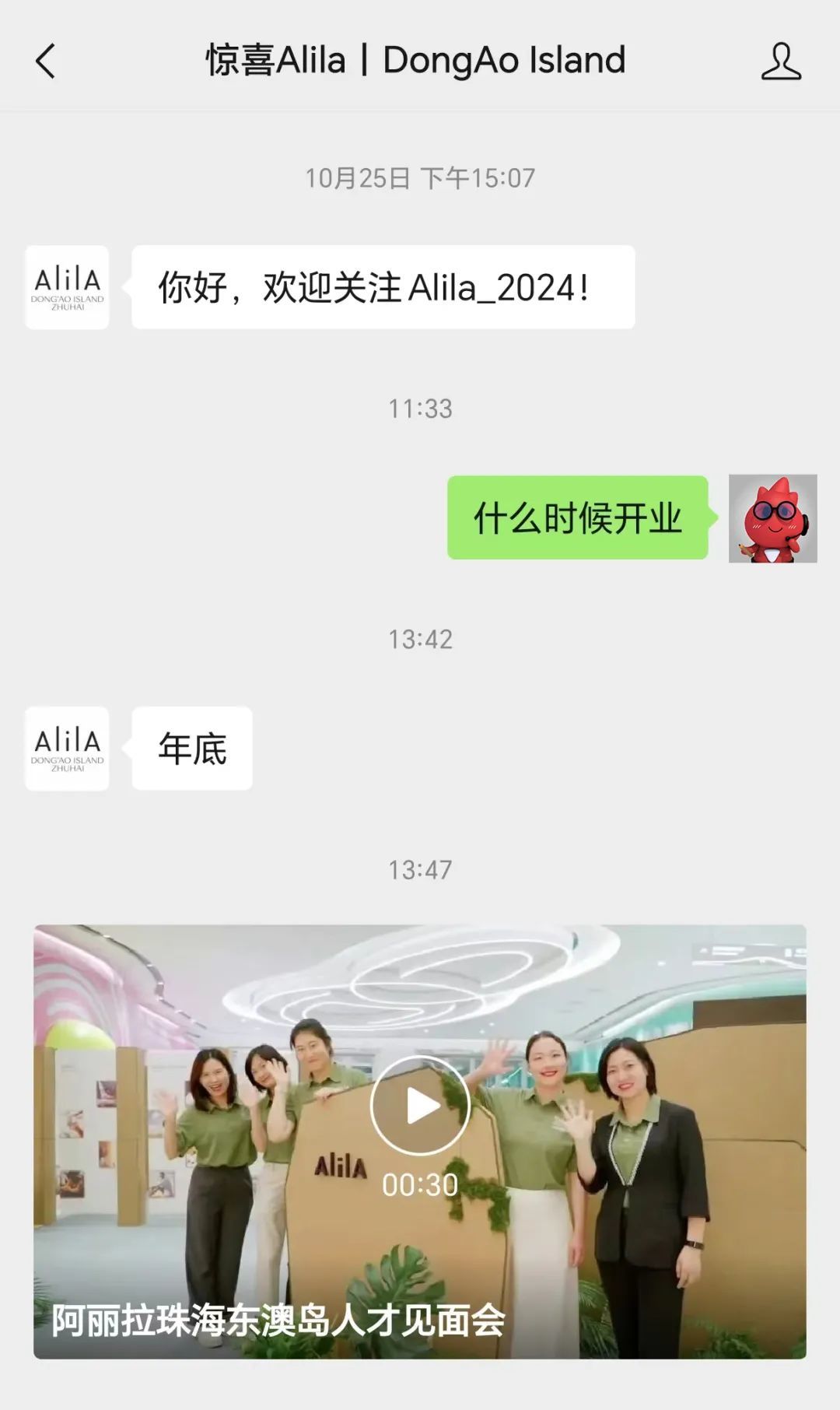Open the account profile icon
This screenshot has height=1410, width=840.
(781, 61)
